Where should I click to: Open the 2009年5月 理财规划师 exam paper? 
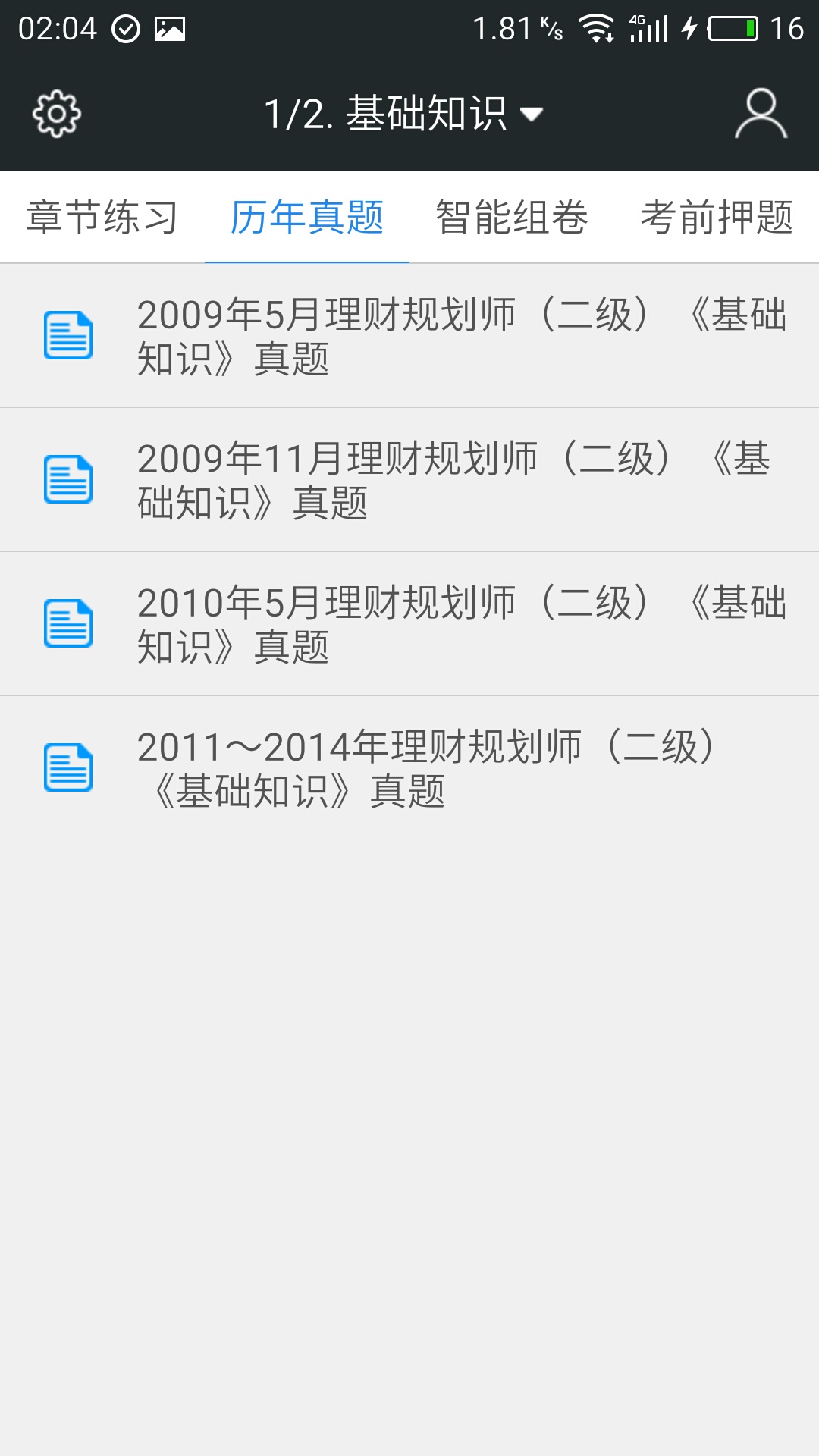409,336
